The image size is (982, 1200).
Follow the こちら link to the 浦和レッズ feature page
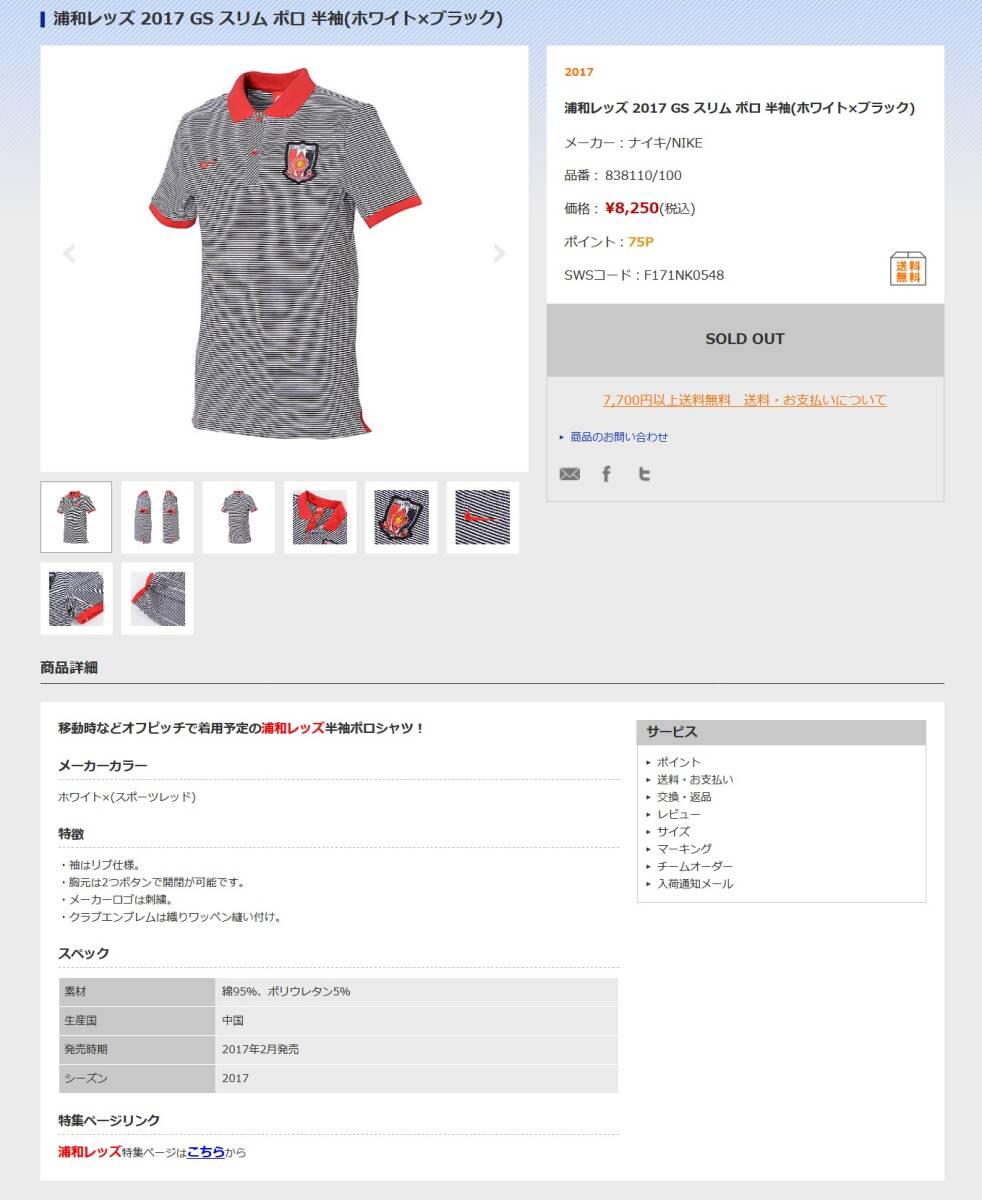pyautogui.click(x=205, y=1152)
